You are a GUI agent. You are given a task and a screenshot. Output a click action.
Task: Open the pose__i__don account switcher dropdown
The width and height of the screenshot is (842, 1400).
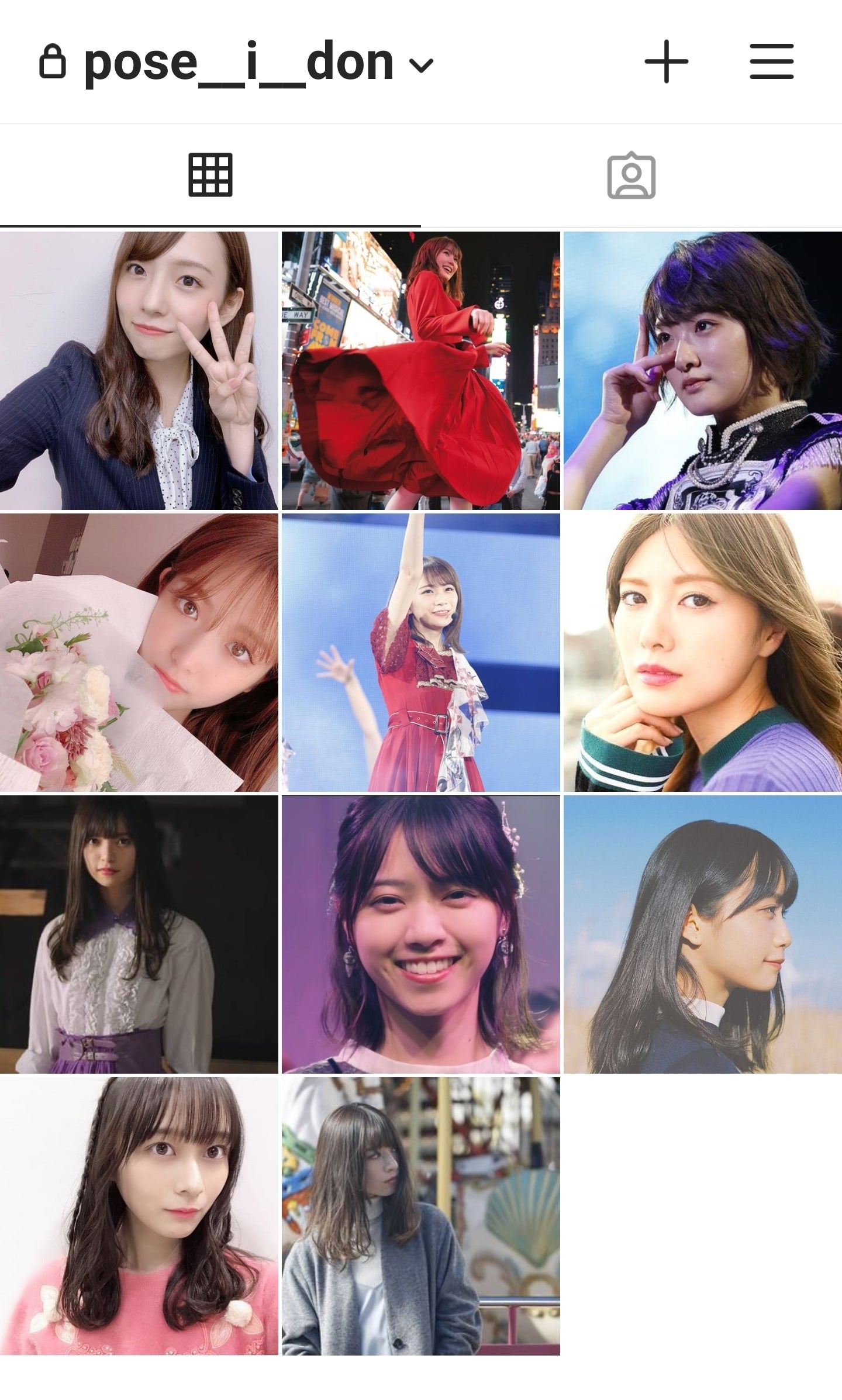click(x=421, y=64)
